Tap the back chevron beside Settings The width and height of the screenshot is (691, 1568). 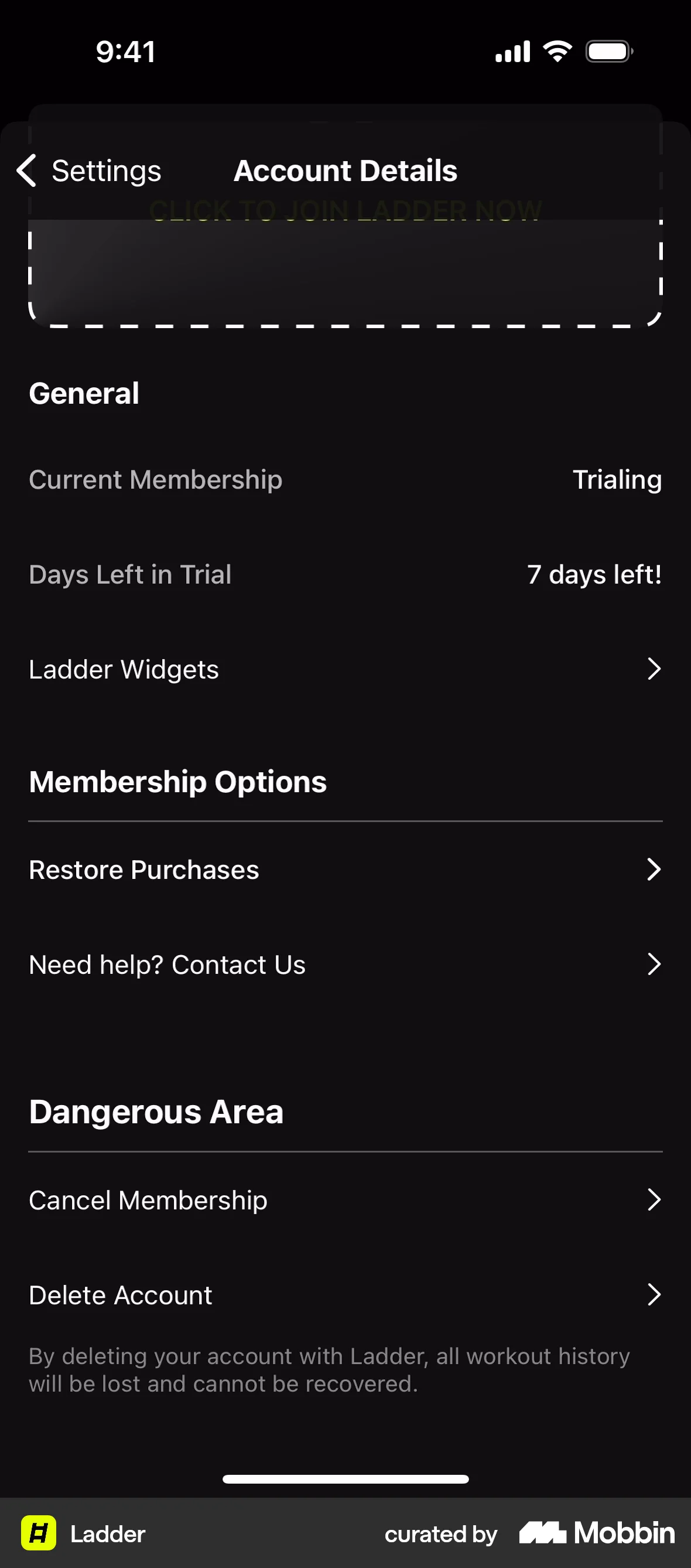27,171
